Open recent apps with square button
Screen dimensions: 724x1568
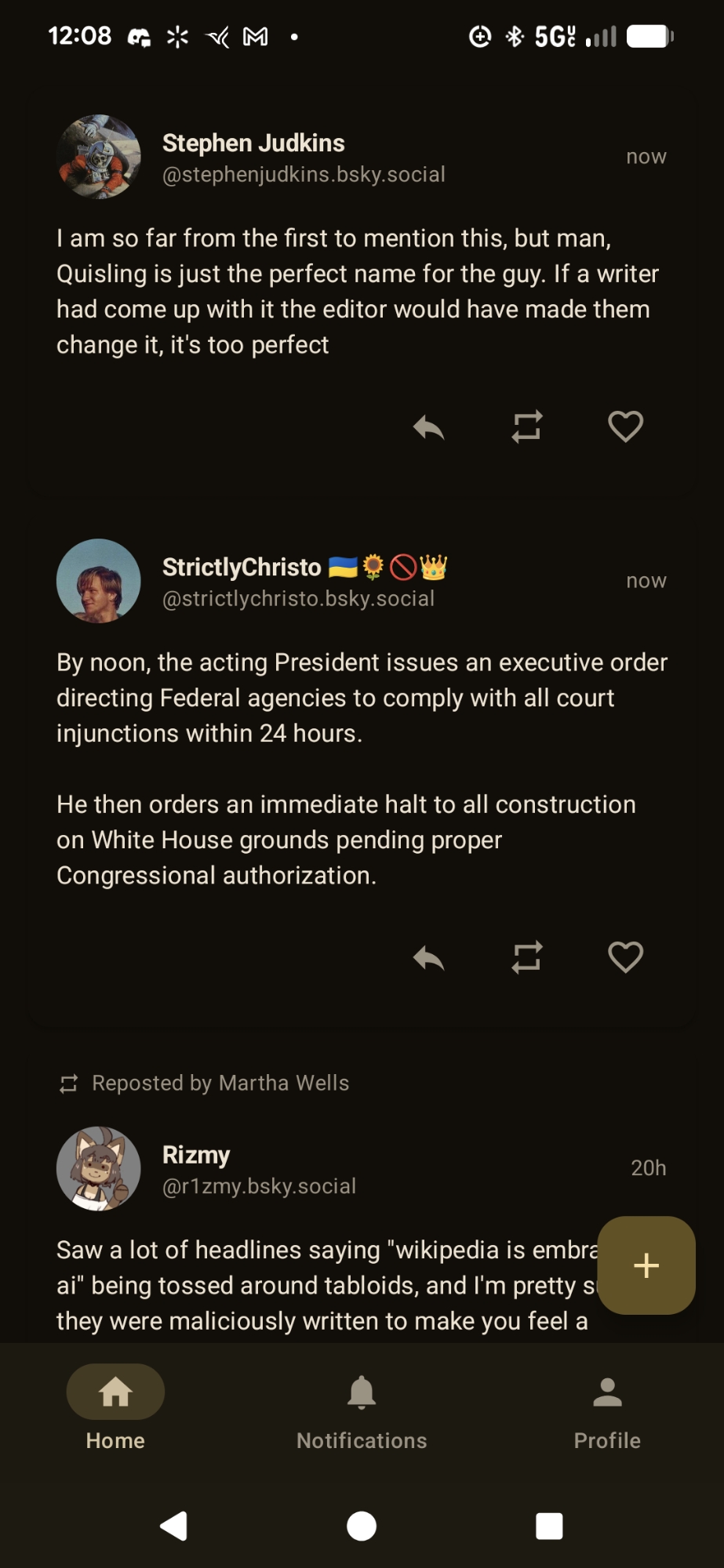tap(549, 1526)
